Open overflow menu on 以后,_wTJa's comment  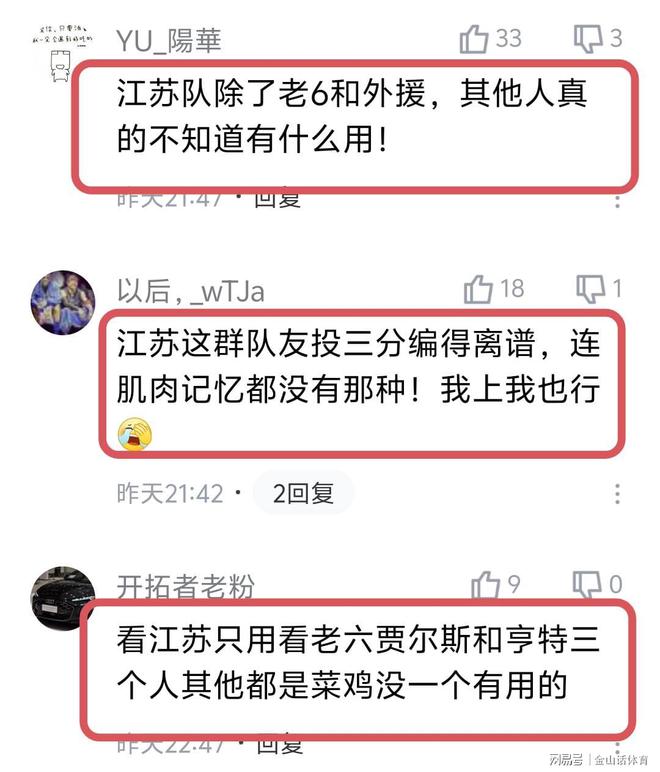(x=618, y=493)
